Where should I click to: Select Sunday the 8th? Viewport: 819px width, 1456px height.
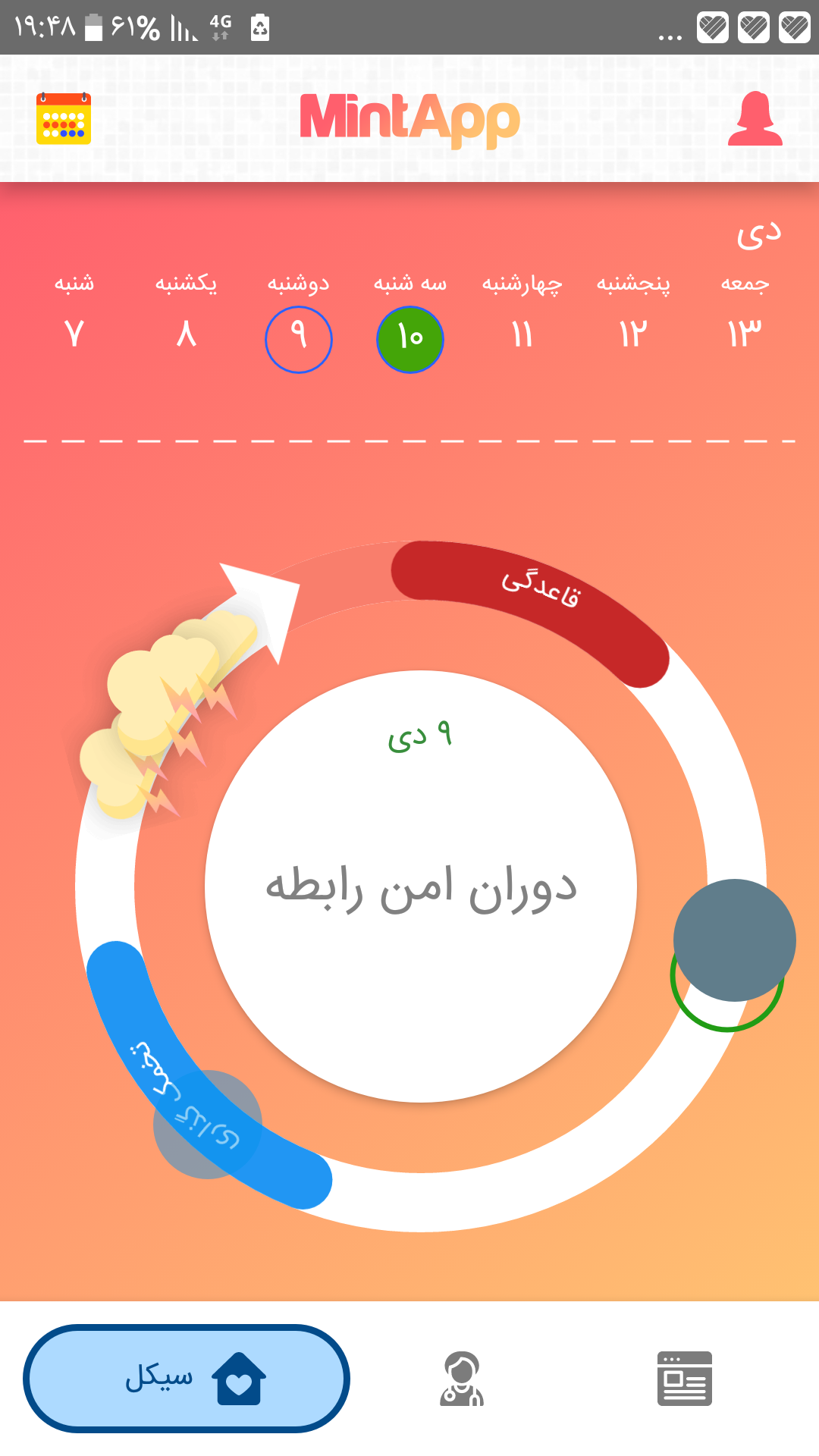tap(186, 334)
